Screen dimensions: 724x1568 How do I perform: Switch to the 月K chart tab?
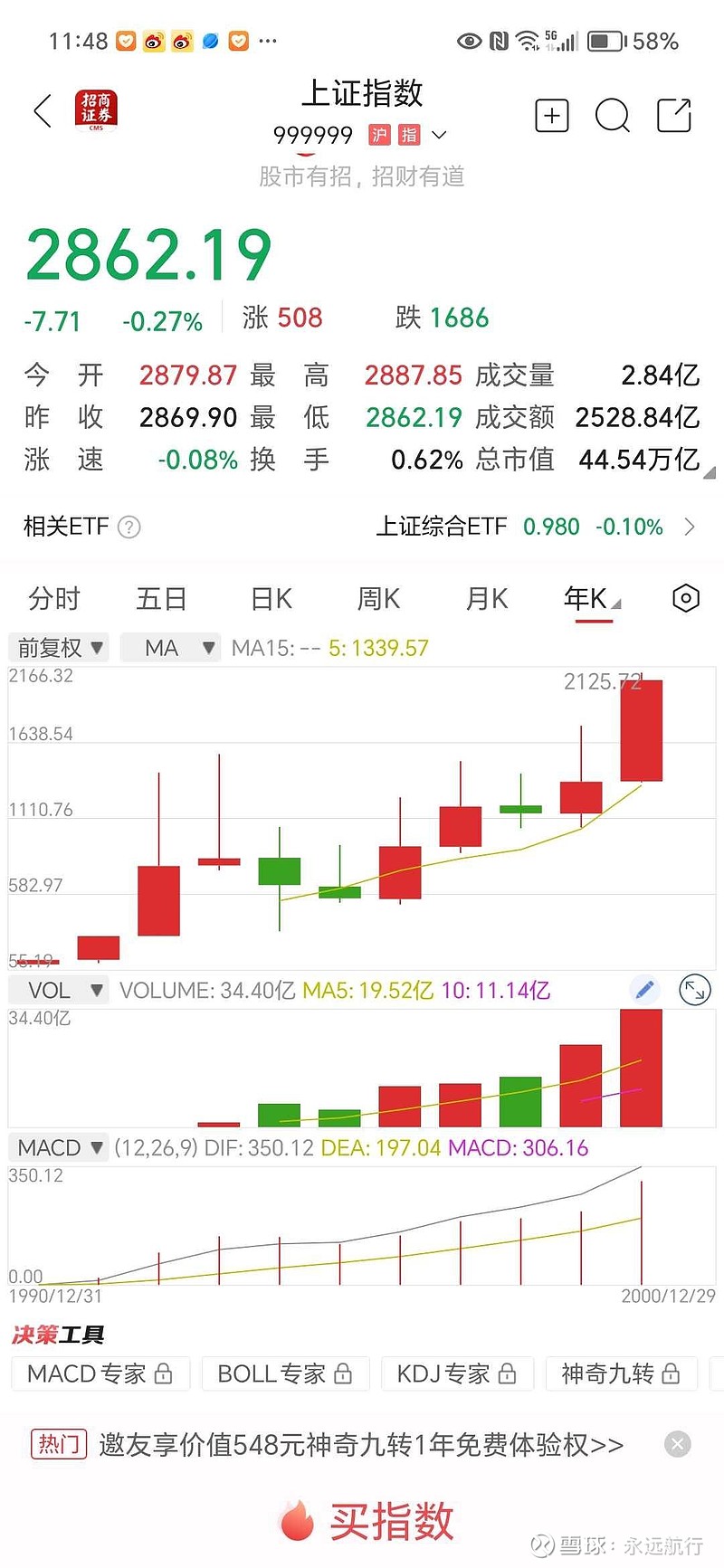tap(487, 599)
